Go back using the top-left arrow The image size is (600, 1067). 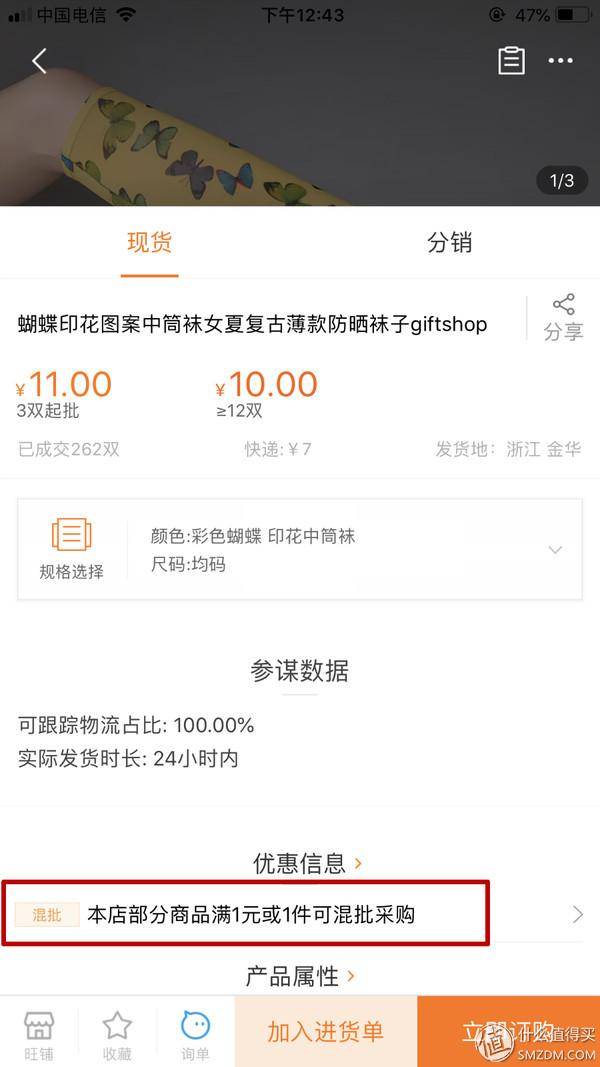[x=39, y=61]
